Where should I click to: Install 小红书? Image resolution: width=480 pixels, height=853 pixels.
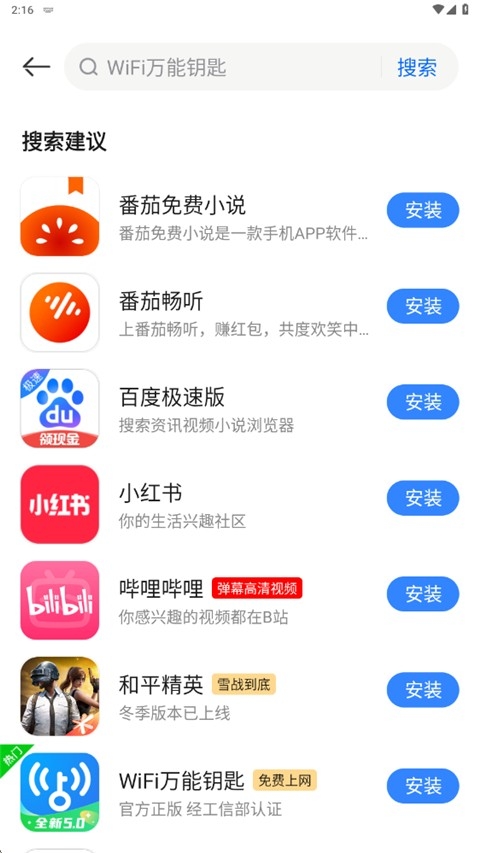423,498
